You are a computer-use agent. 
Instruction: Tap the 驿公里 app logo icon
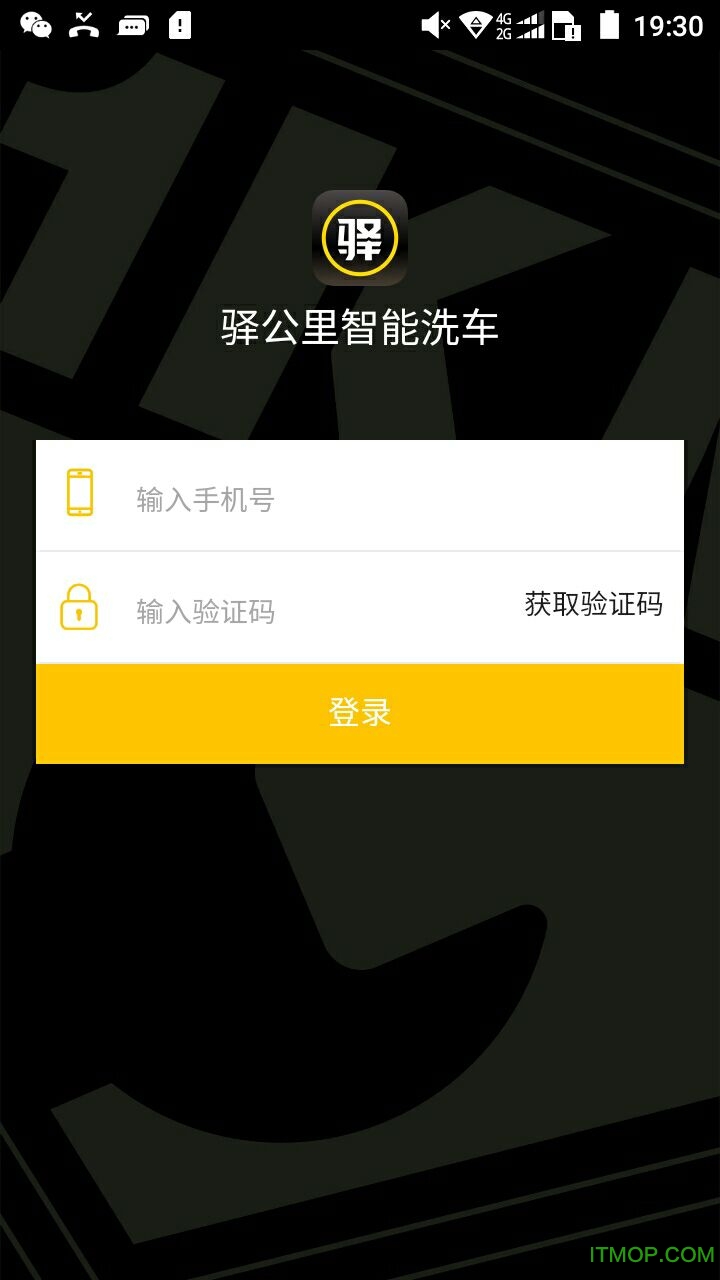coord(361,240)
